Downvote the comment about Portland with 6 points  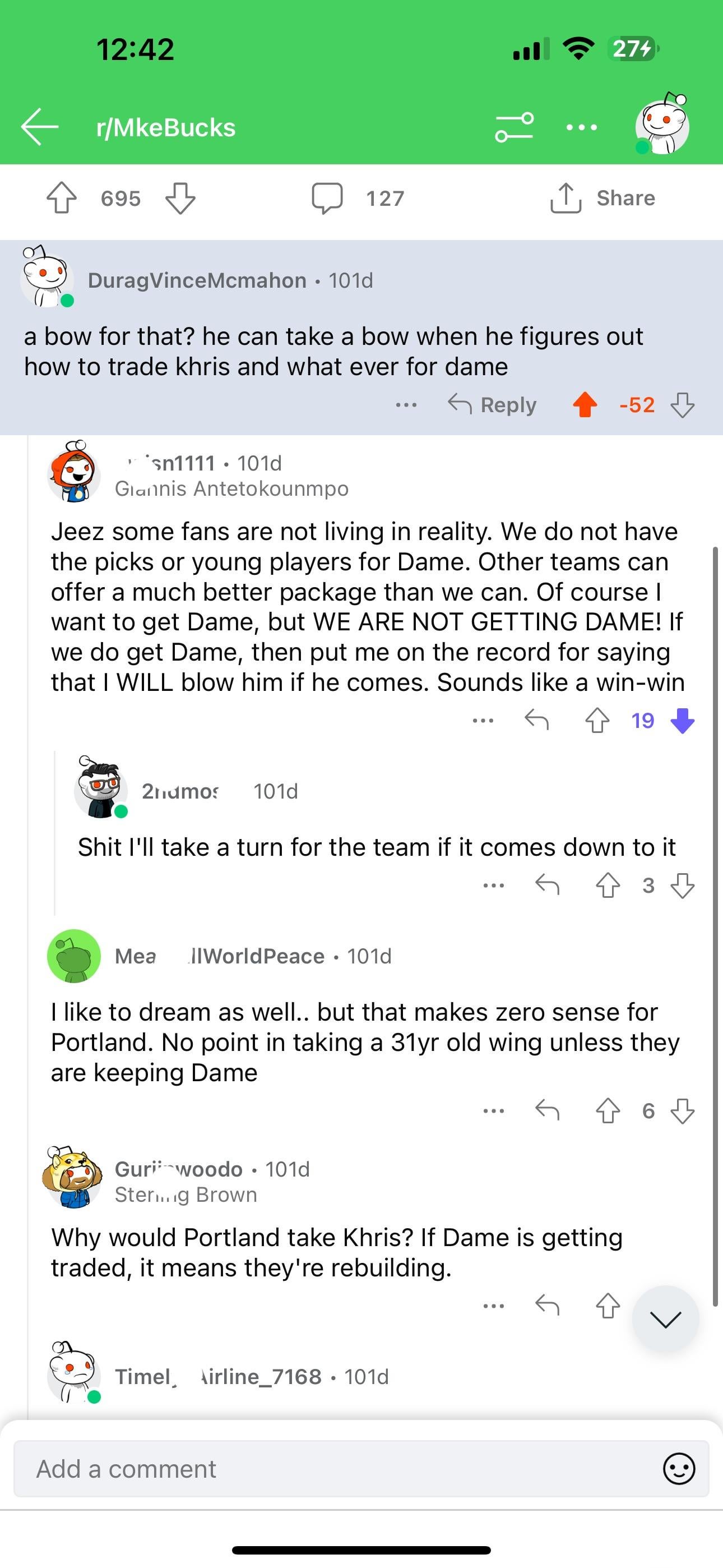point(682,1111)
